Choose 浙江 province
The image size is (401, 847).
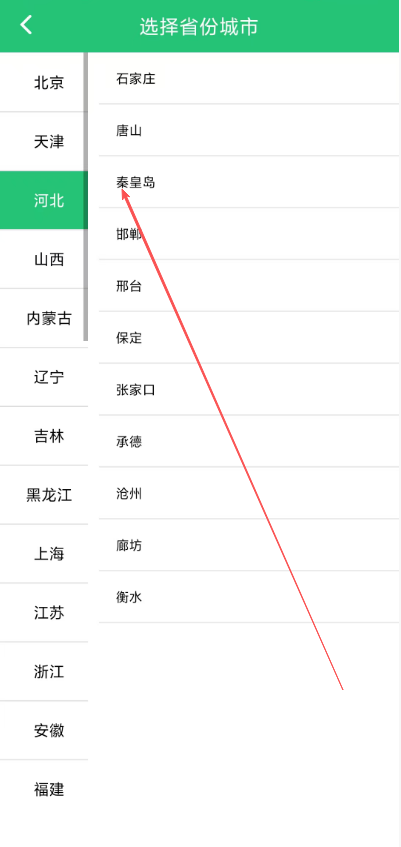point(44,671)
